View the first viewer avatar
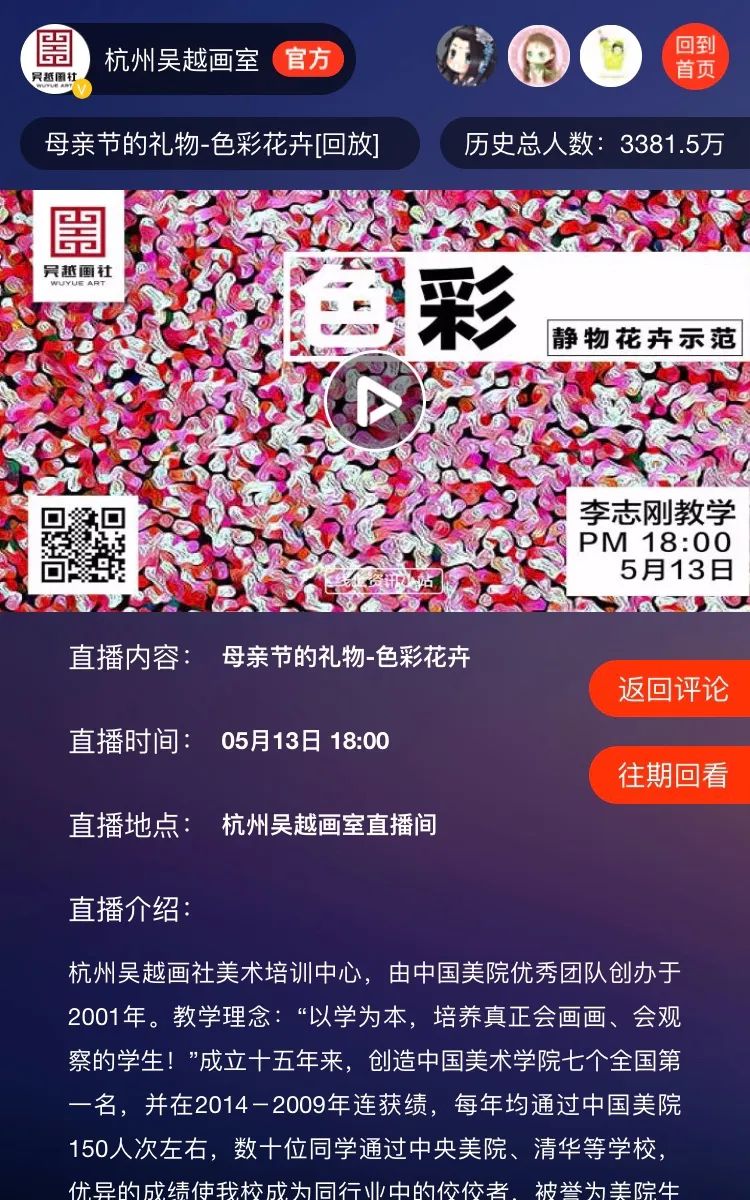750x1200 pixels. [x=467, y=57]
